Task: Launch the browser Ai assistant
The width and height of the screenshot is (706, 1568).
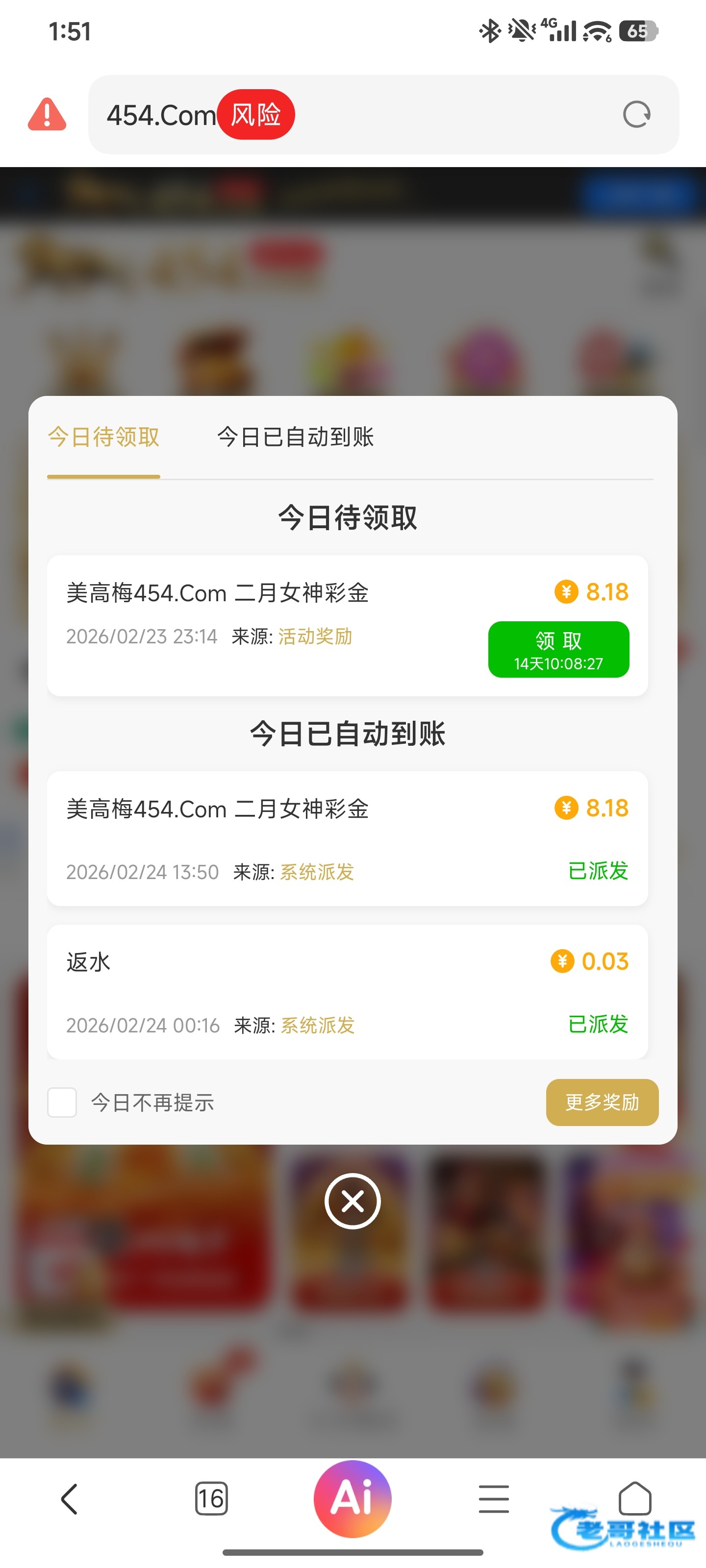Action: [x=353, y=1498]
